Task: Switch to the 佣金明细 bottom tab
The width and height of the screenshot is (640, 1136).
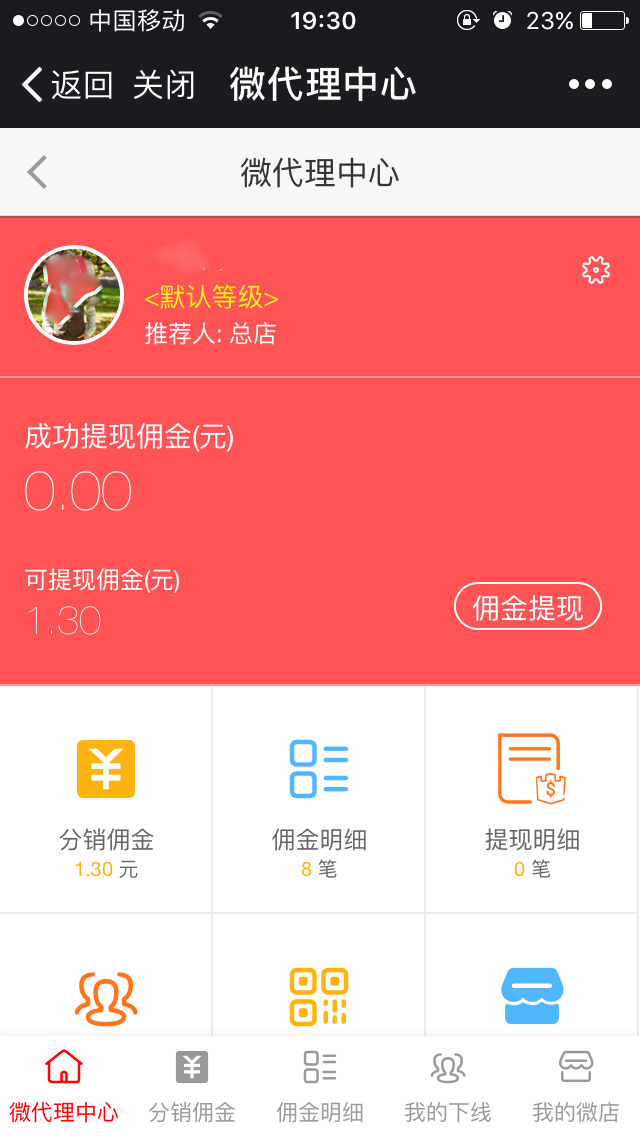Action: click(320, 1086)
